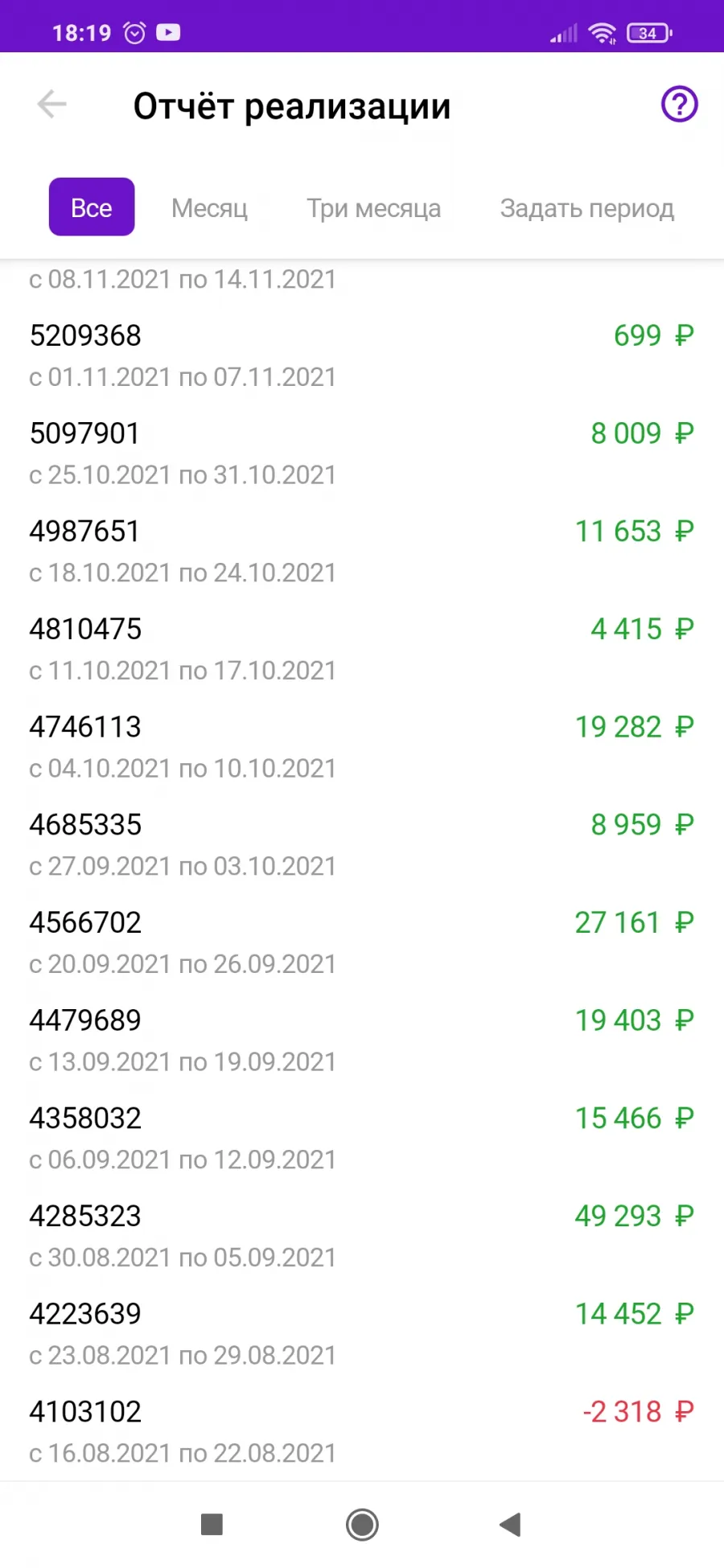Select the Все filter tab
This screenshot has height=1568, width=724.
tap(92, 207)
